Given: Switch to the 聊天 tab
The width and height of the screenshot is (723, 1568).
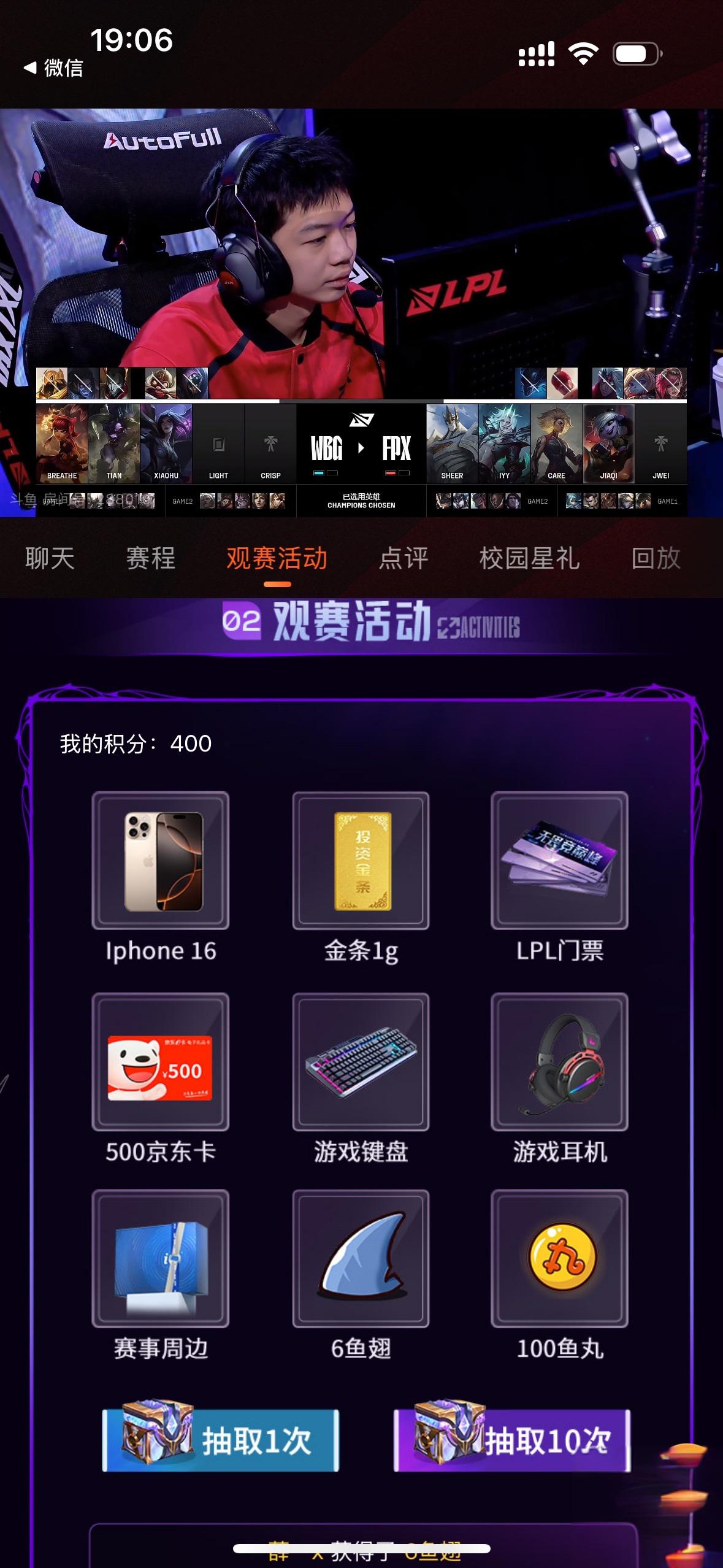Looking at the screenshot, I should (50, 558).
